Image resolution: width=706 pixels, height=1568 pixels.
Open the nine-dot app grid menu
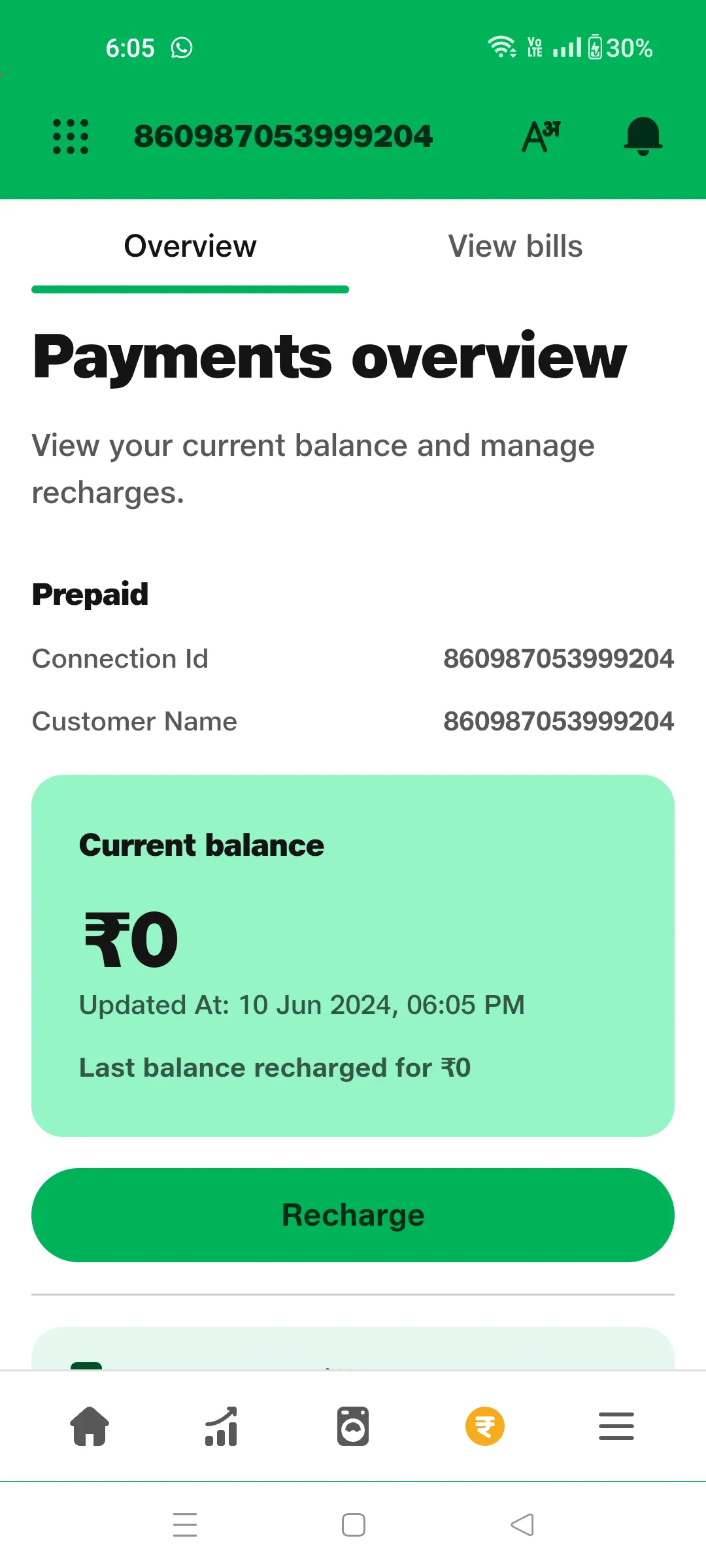pos(71,136)
